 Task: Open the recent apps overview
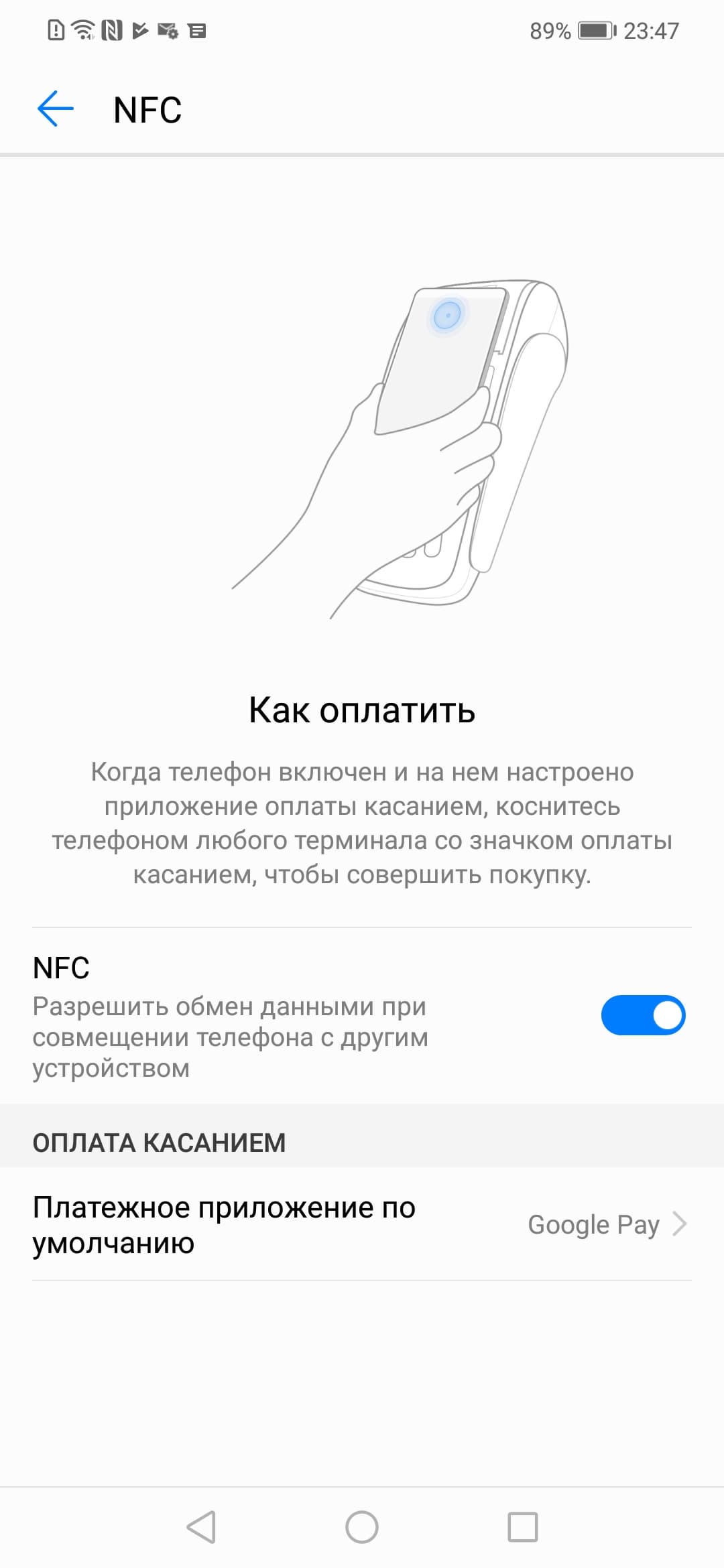point(522,1527)
